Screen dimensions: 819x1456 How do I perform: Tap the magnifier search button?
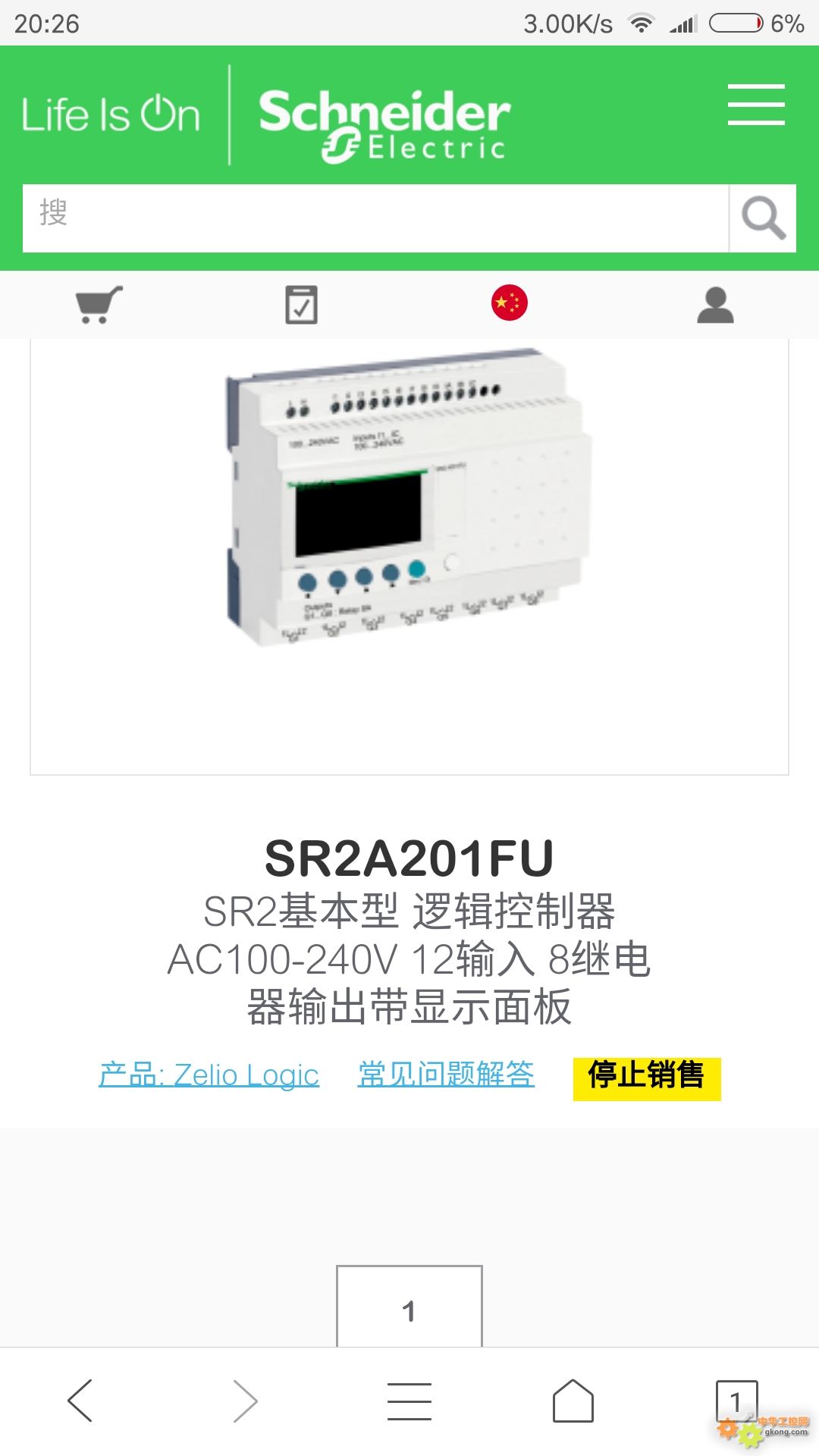click(763, 218)
